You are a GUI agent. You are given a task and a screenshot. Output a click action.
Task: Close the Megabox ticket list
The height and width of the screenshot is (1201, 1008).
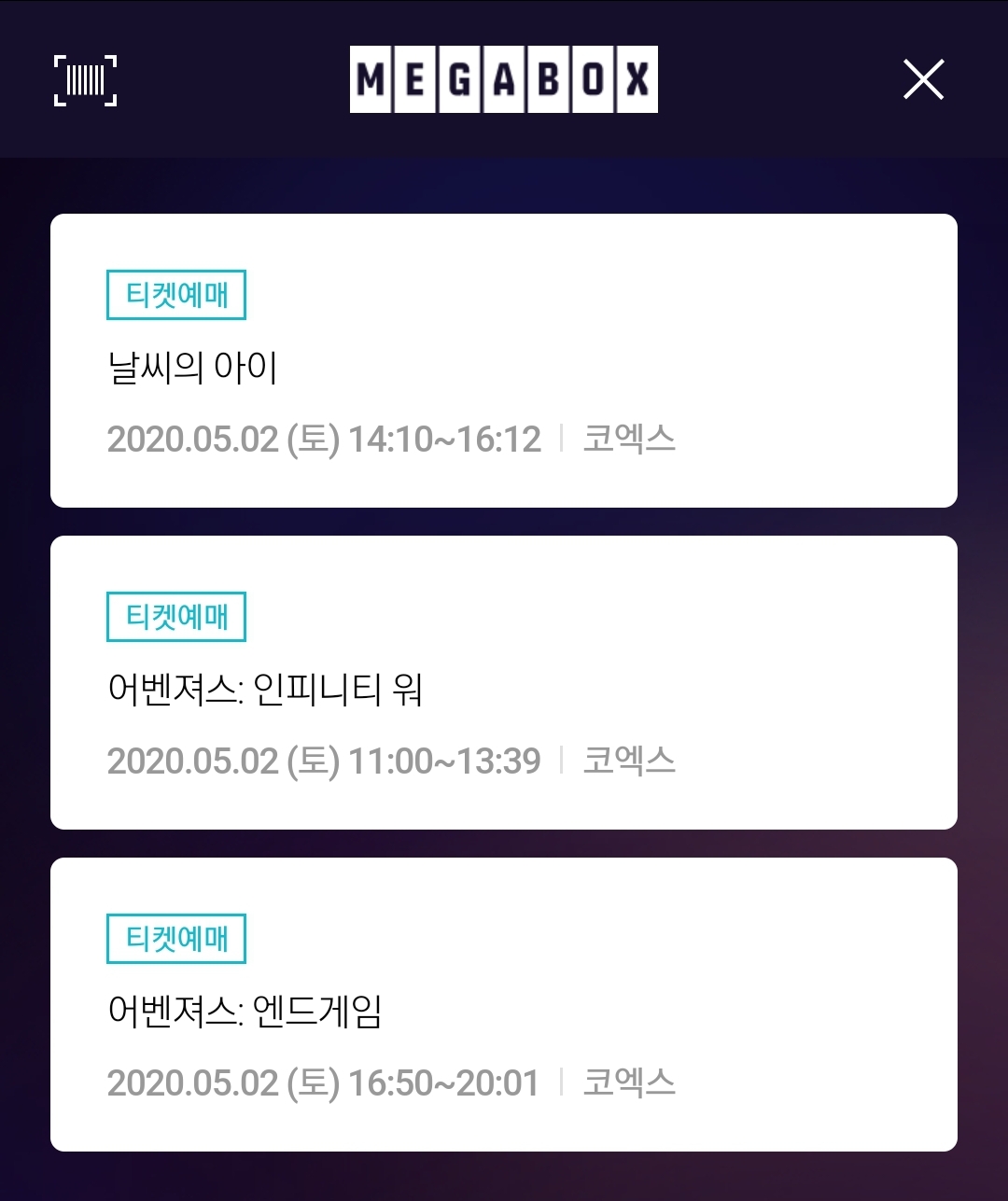923,79
